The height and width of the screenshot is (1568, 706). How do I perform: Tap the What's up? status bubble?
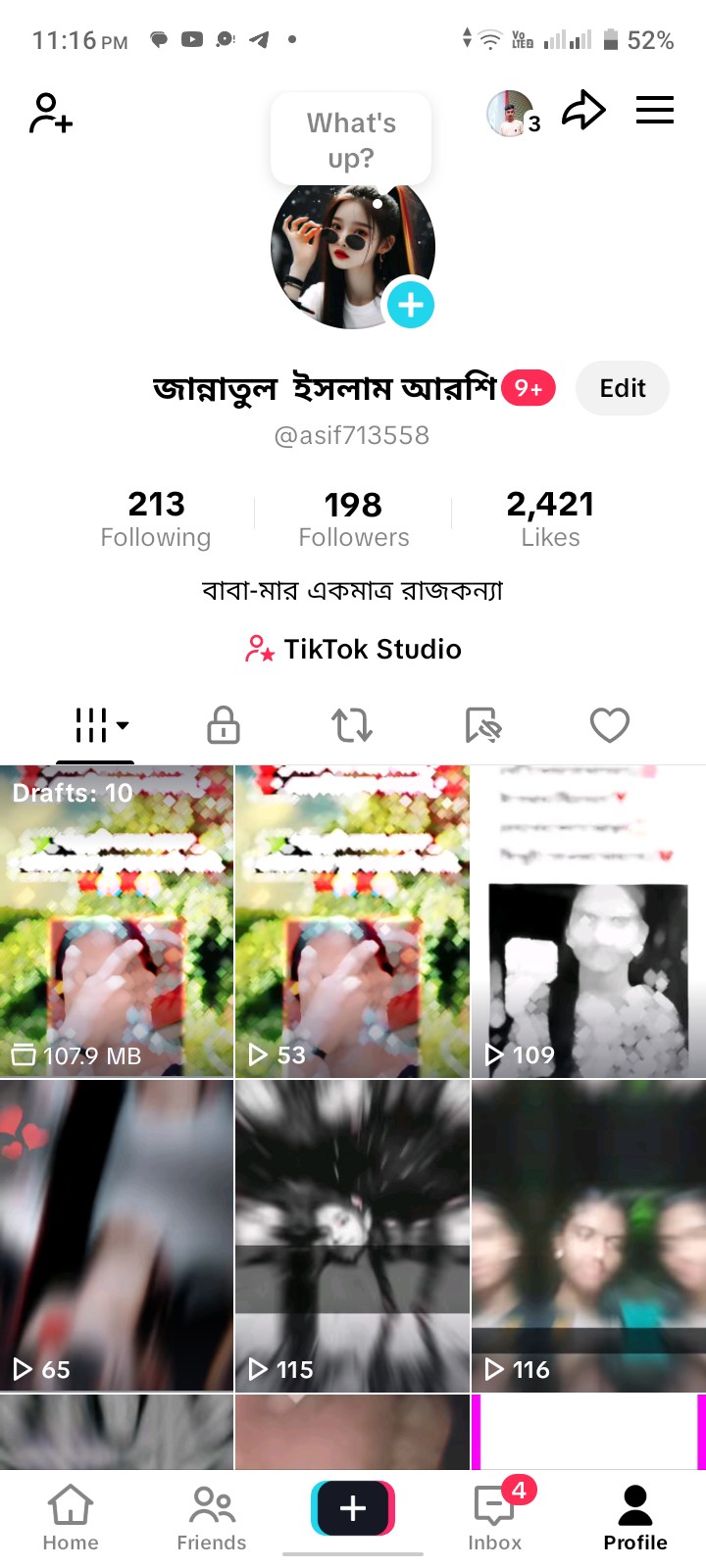pyautogui.click(x=351, y=140)
